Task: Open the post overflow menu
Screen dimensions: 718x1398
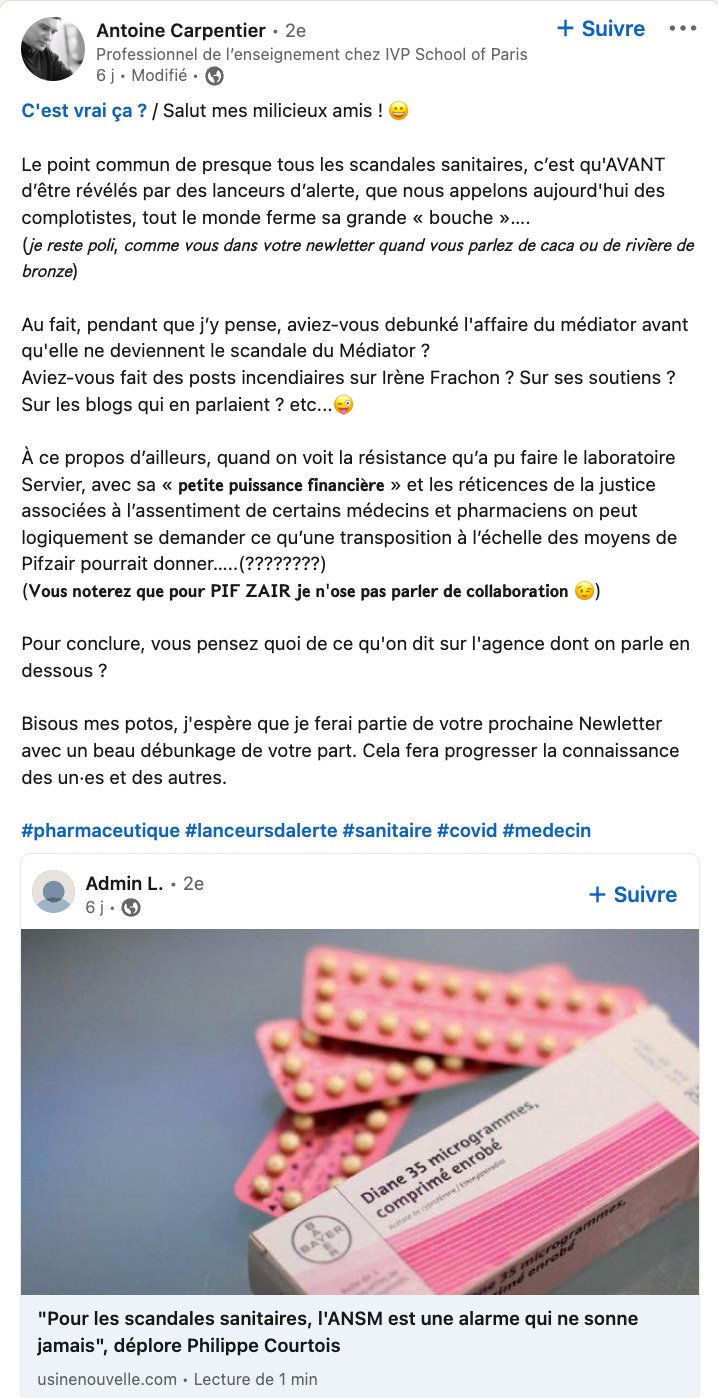Action: [x=683, y=28]
